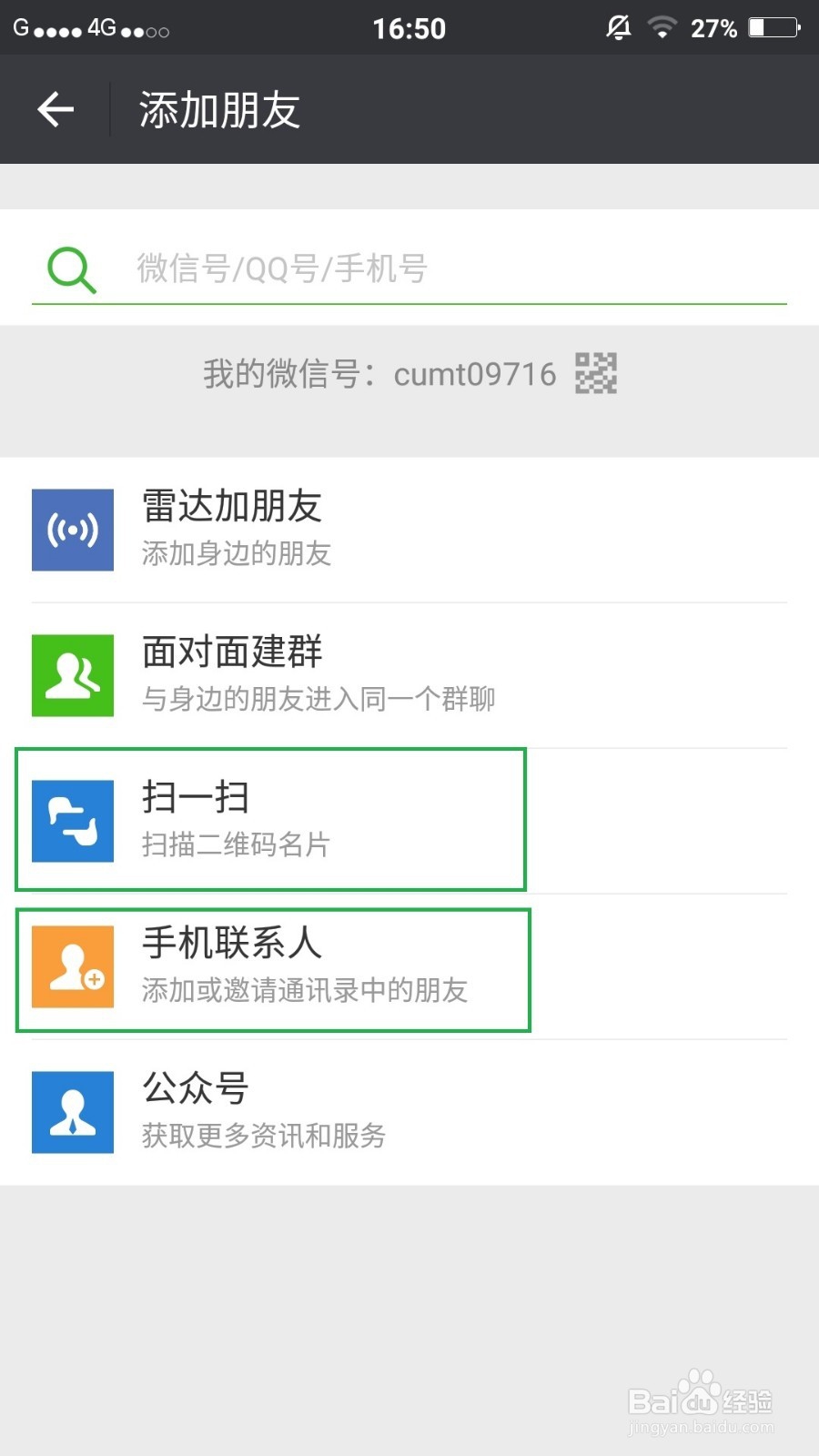819x1456 pixels.
Task: Tap the time display in status bar
Action: click(x=409, y=27)
